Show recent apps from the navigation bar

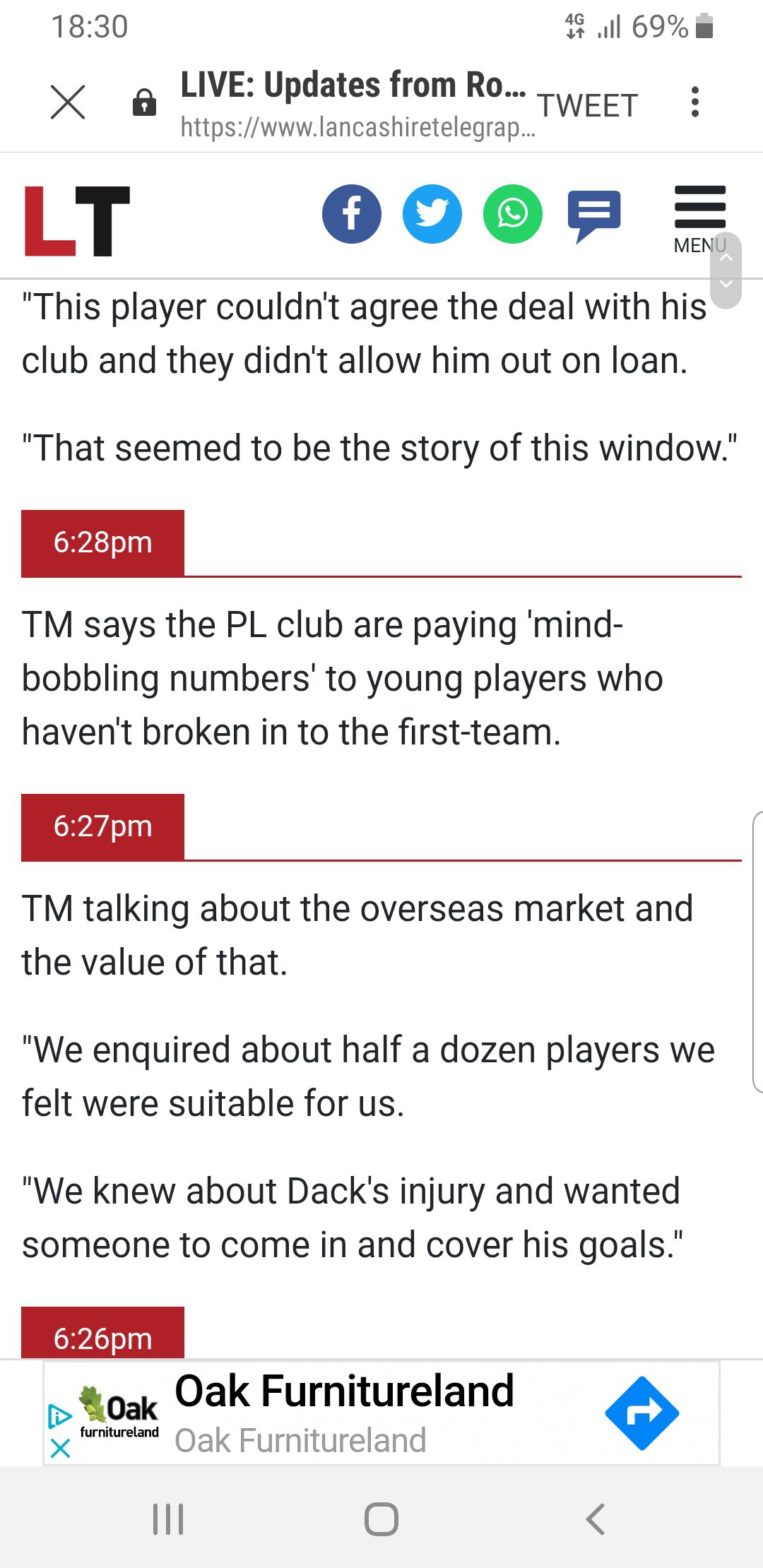point(168,1519)
